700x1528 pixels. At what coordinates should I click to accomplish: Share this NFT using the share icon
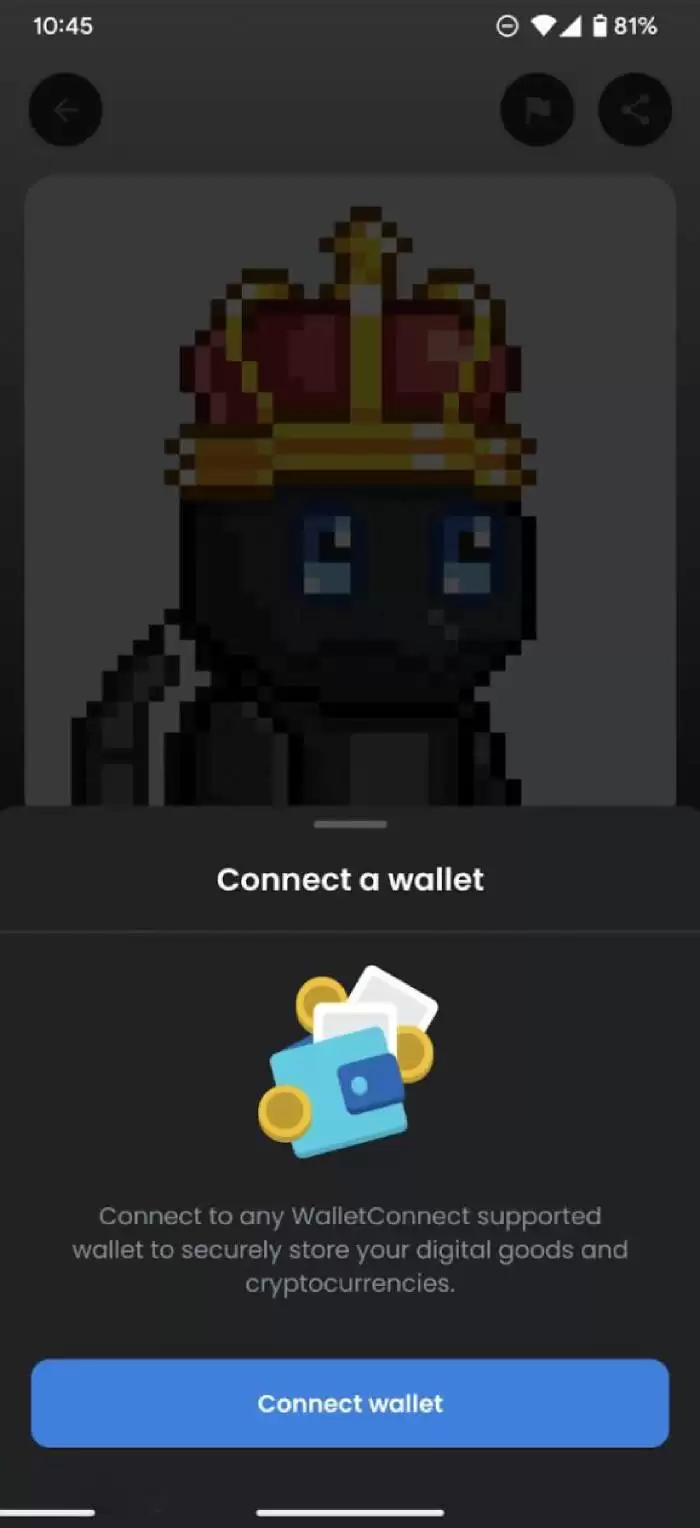click(x=635, y=110)
